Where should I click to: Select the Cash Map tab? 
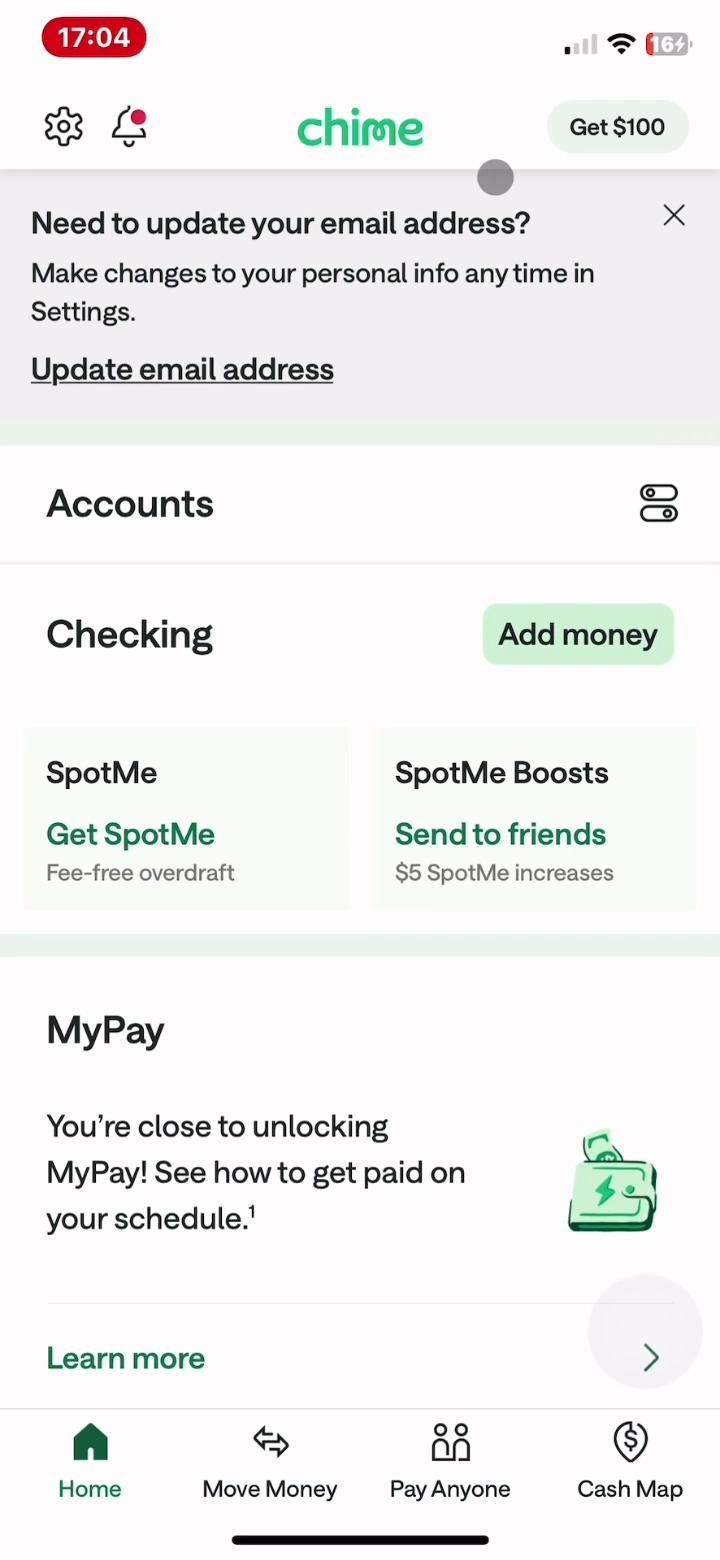coord(630,1462)
